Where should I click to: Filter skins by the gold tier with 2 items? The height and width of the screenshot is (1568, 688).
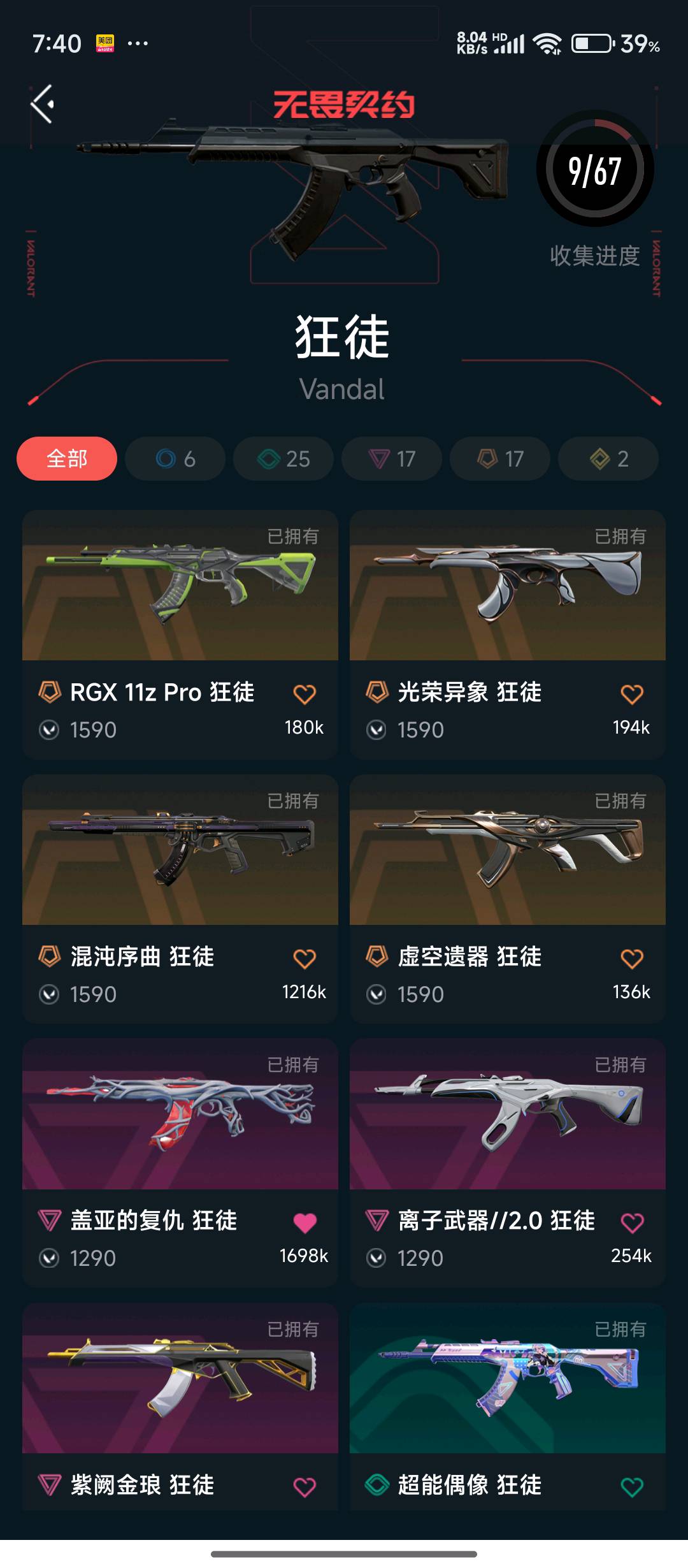[x=608, y=458]
